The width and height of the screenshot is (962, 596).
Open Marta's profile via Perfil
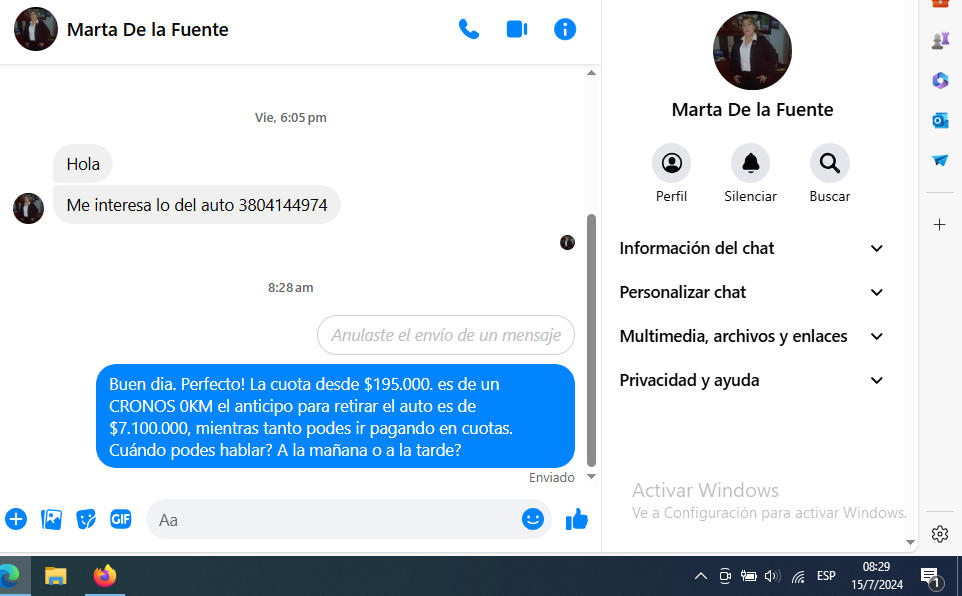671,163
